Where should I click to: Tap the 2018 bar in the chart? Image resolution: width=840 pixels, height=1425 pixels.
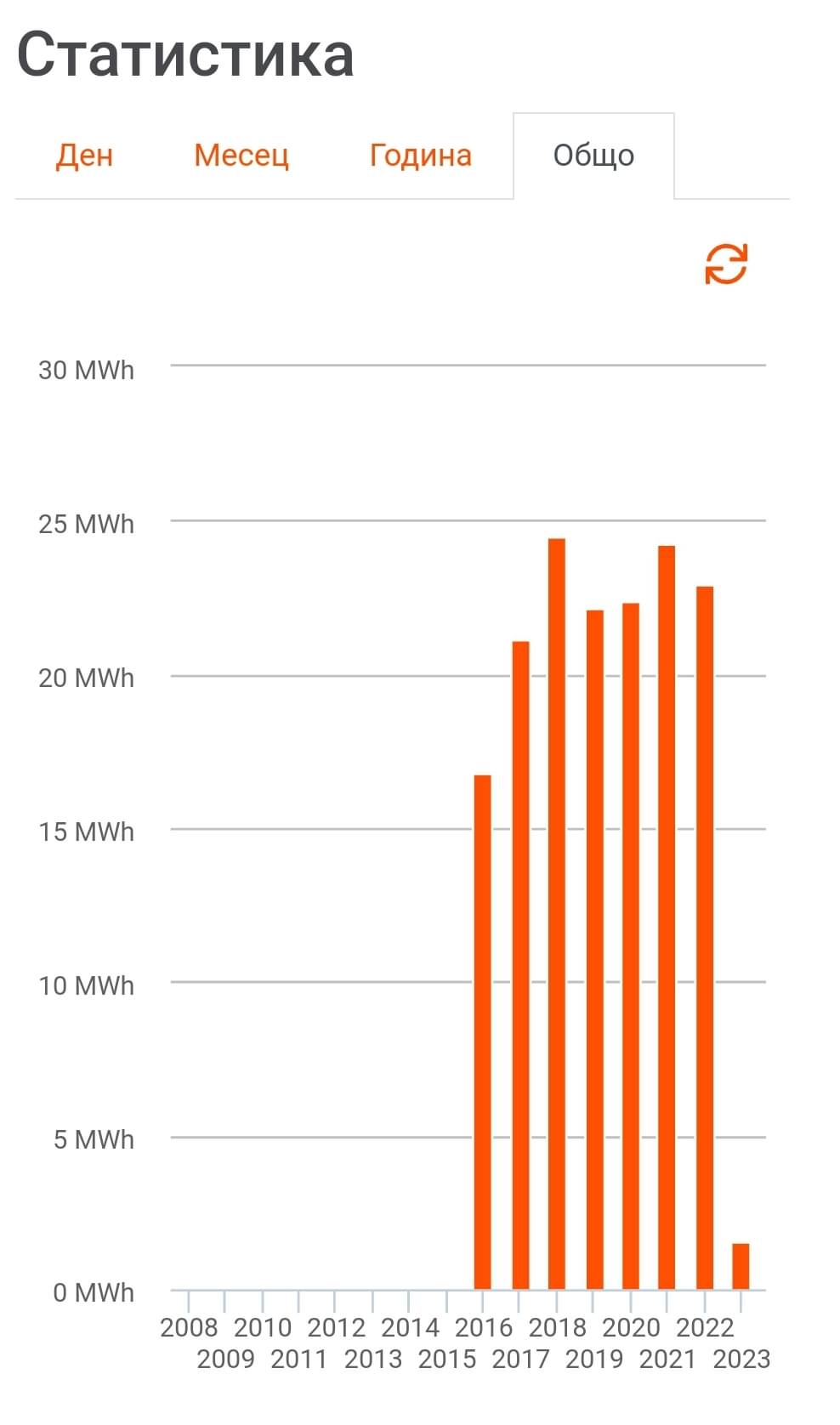(557, 914)
